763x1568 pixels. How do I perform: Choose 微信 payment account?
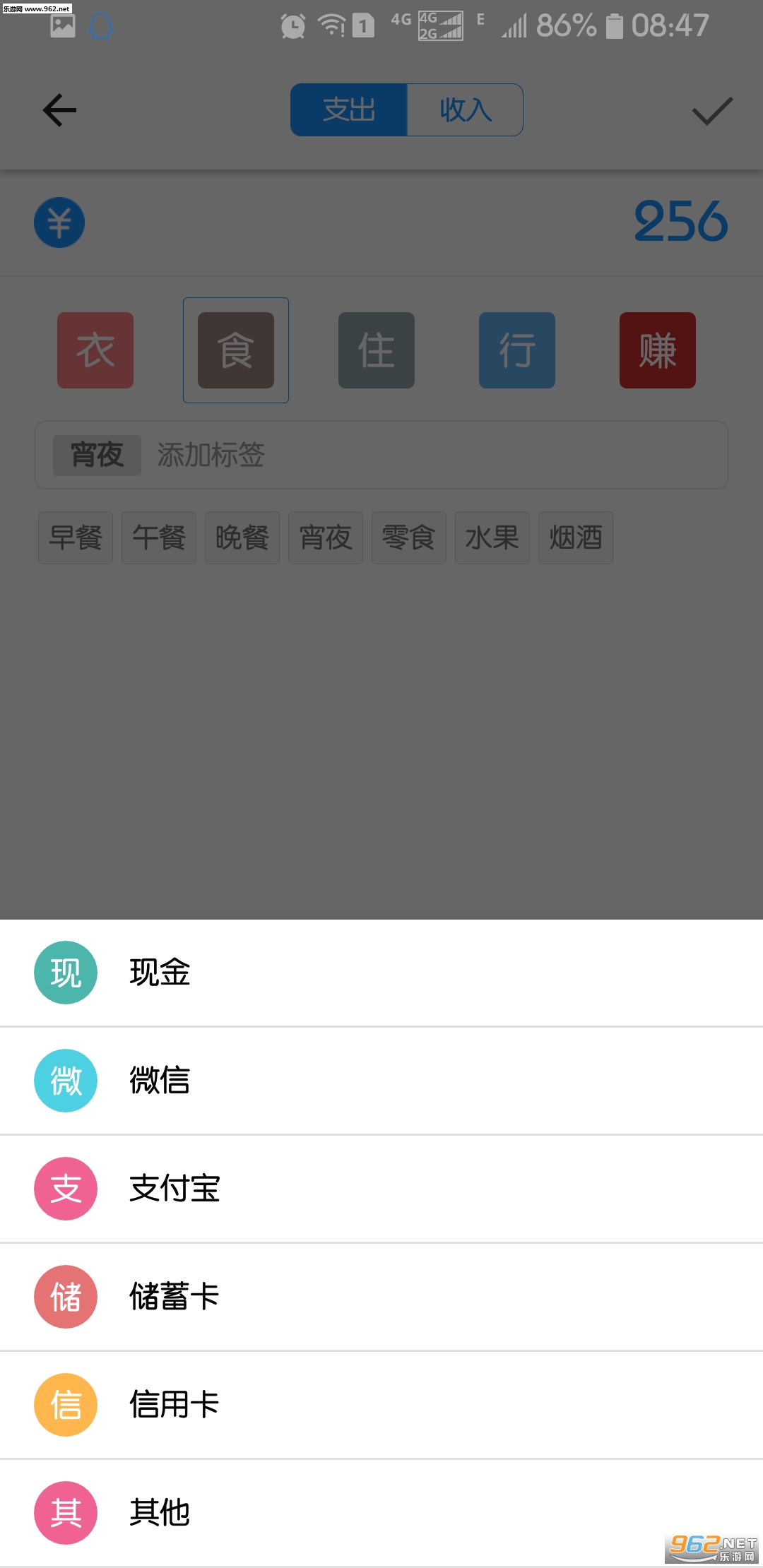click(x=381, y=1081)
